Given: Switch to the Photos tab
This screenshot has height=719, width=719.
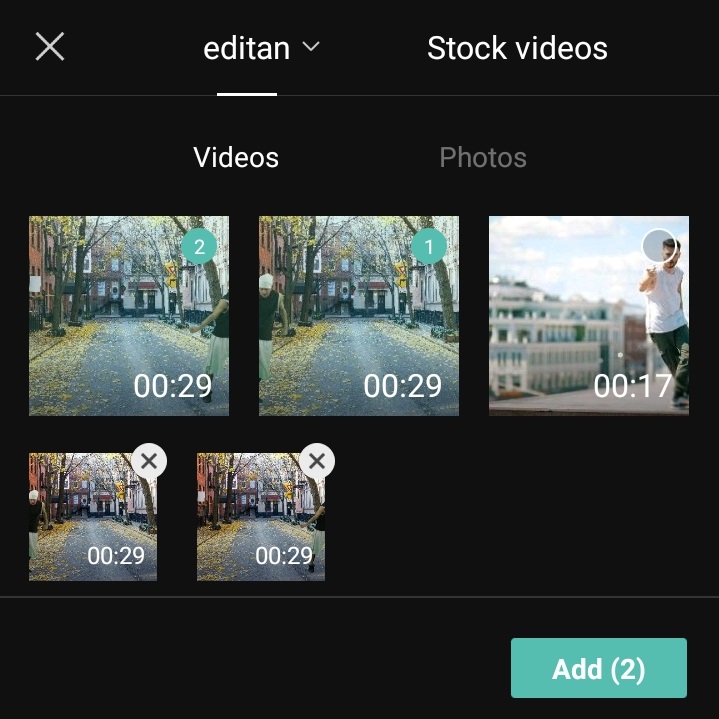Looking at the screenshot, I should point(483,157).
